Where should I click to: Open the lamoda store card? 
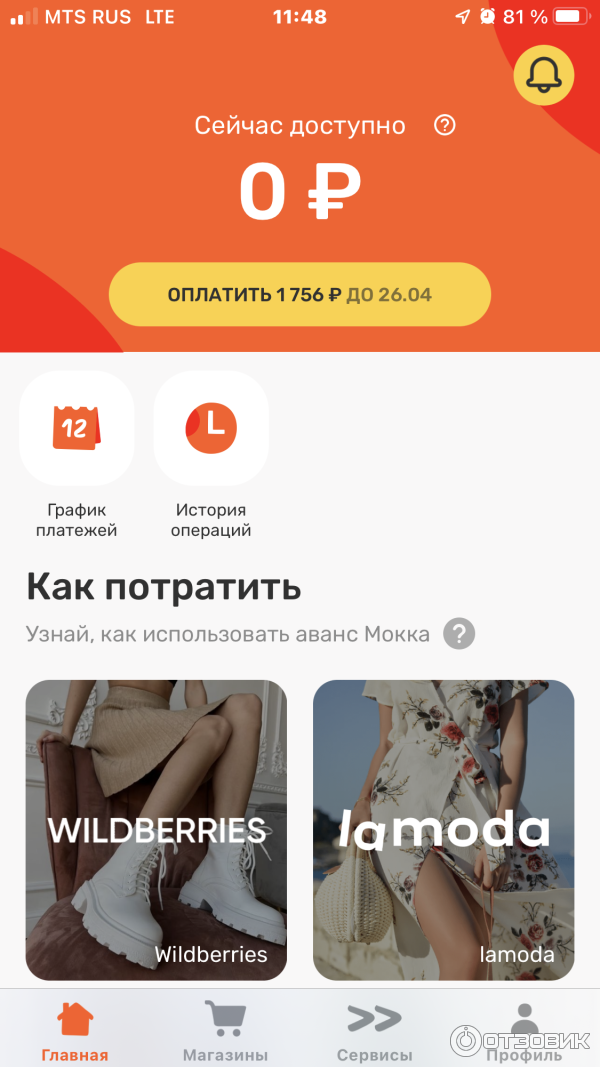(x=444, y=829)
